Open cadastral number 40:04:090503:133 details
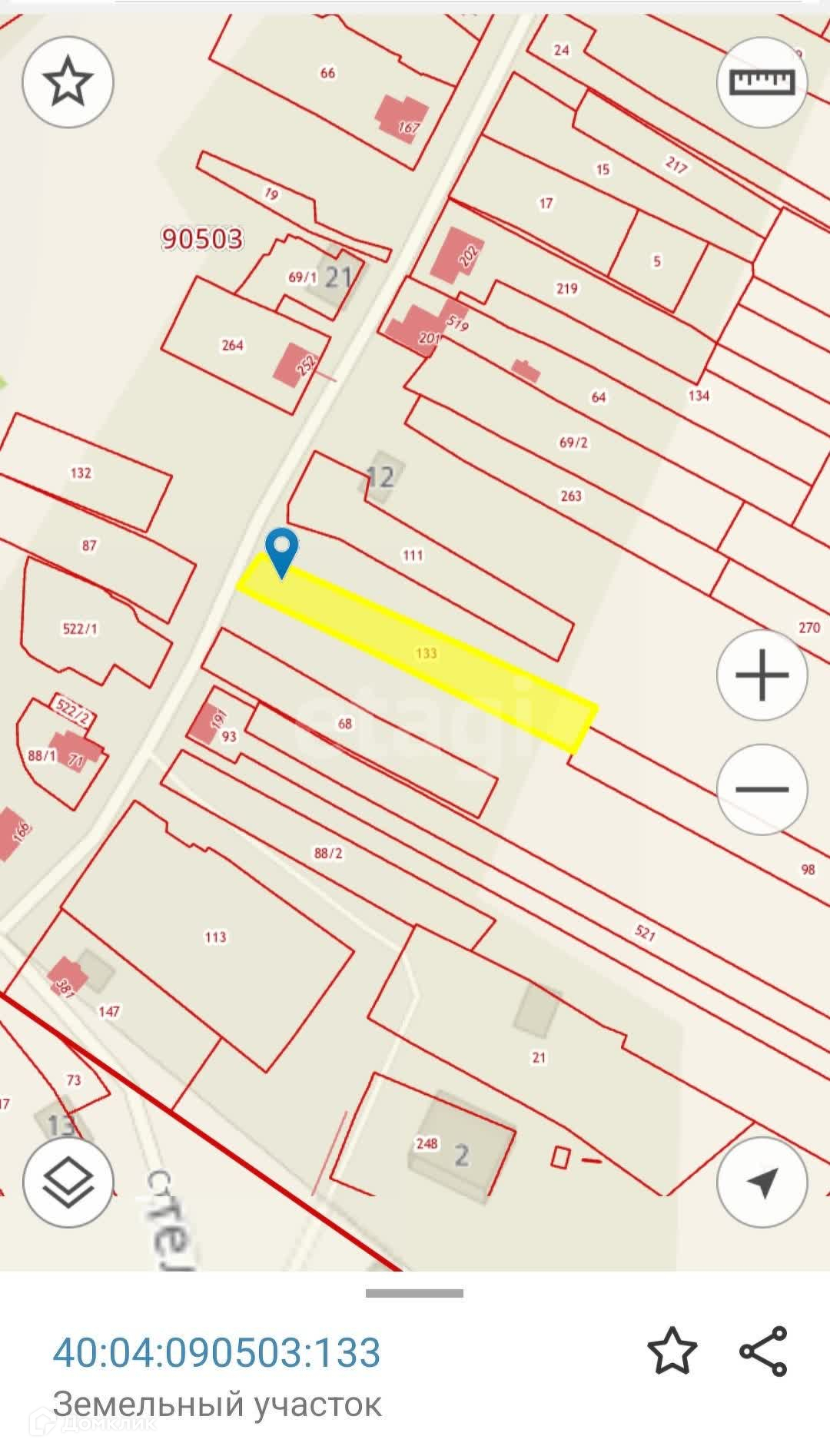The height and width of the screenshot is (1456, 830). 217,1352
